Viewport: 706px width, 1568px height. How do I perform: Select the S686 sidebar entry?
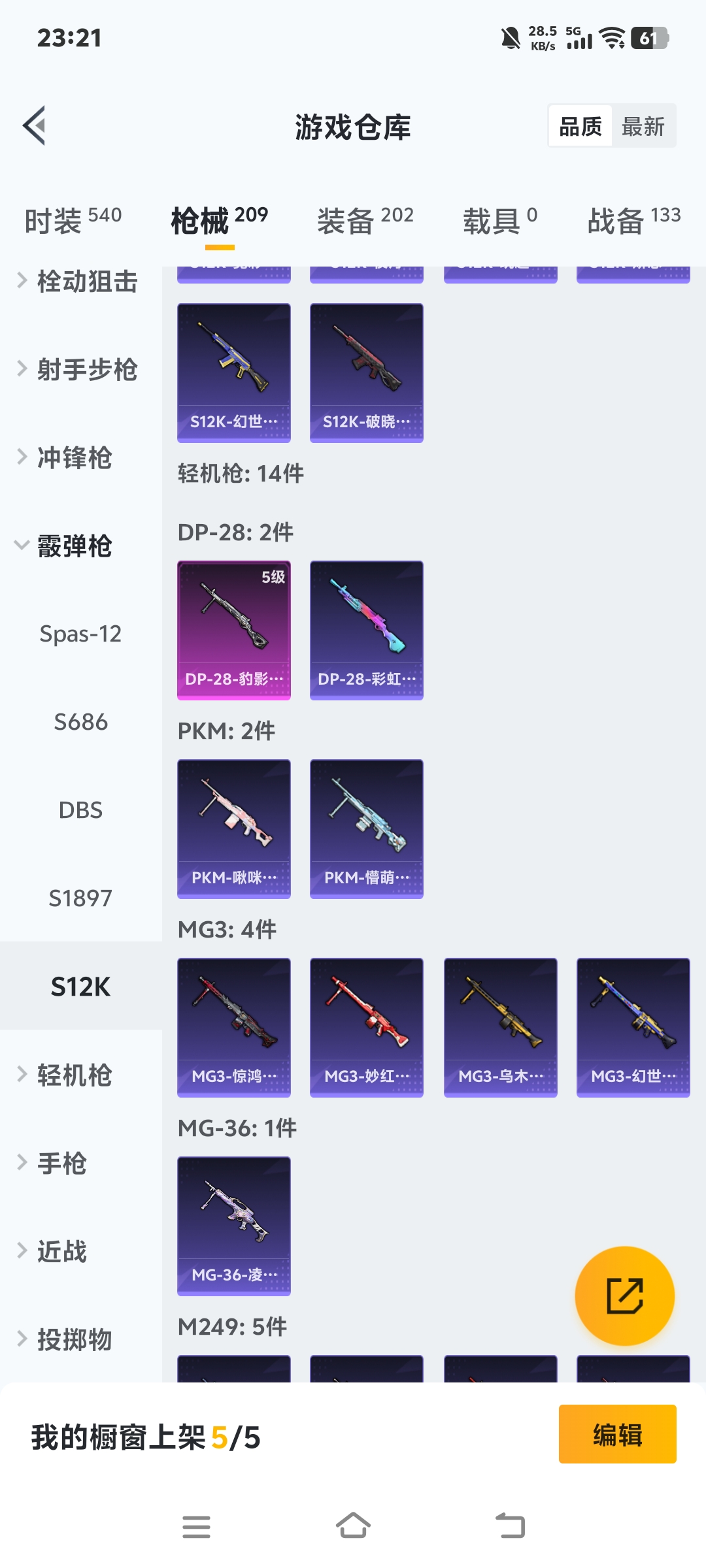point(82,721)
